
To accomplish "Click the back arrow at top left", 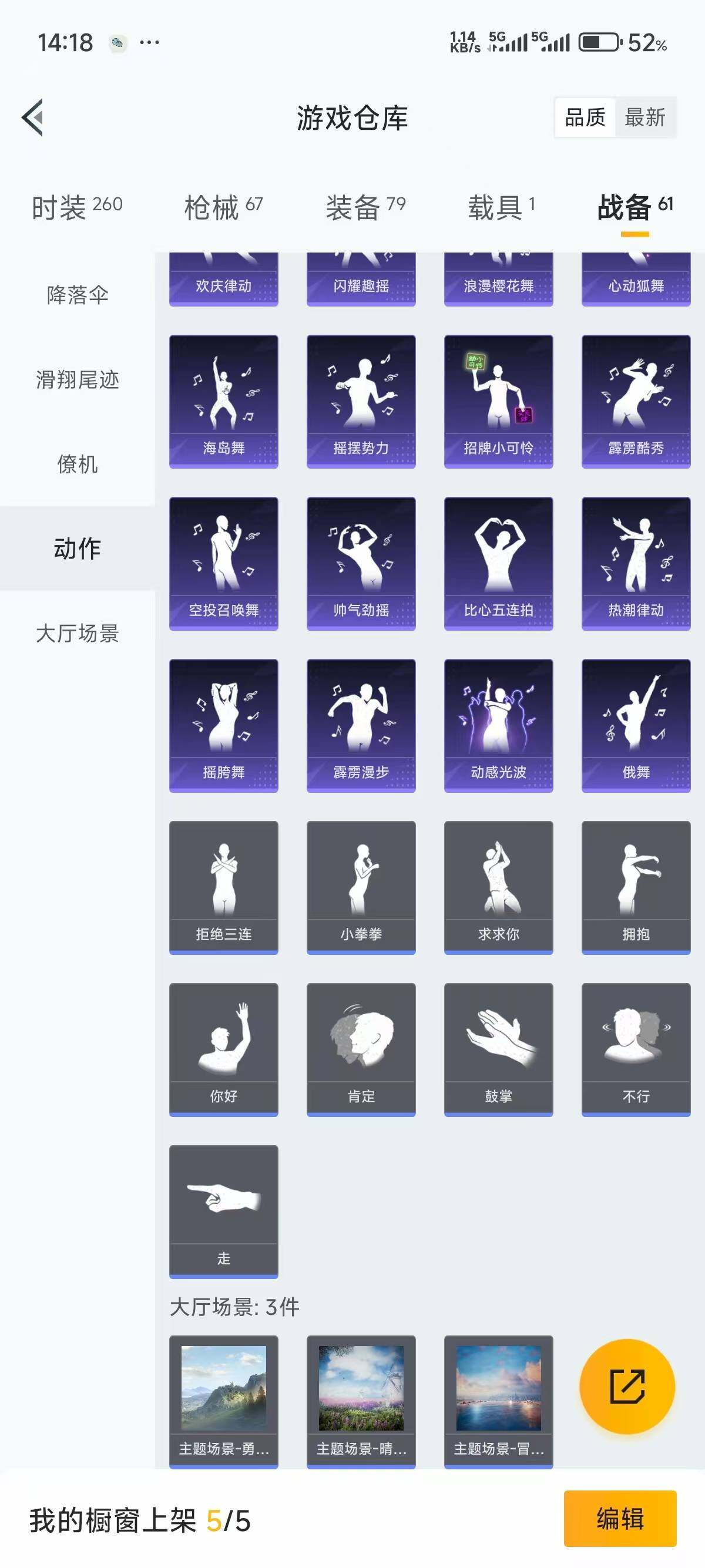I will (33, 118).
